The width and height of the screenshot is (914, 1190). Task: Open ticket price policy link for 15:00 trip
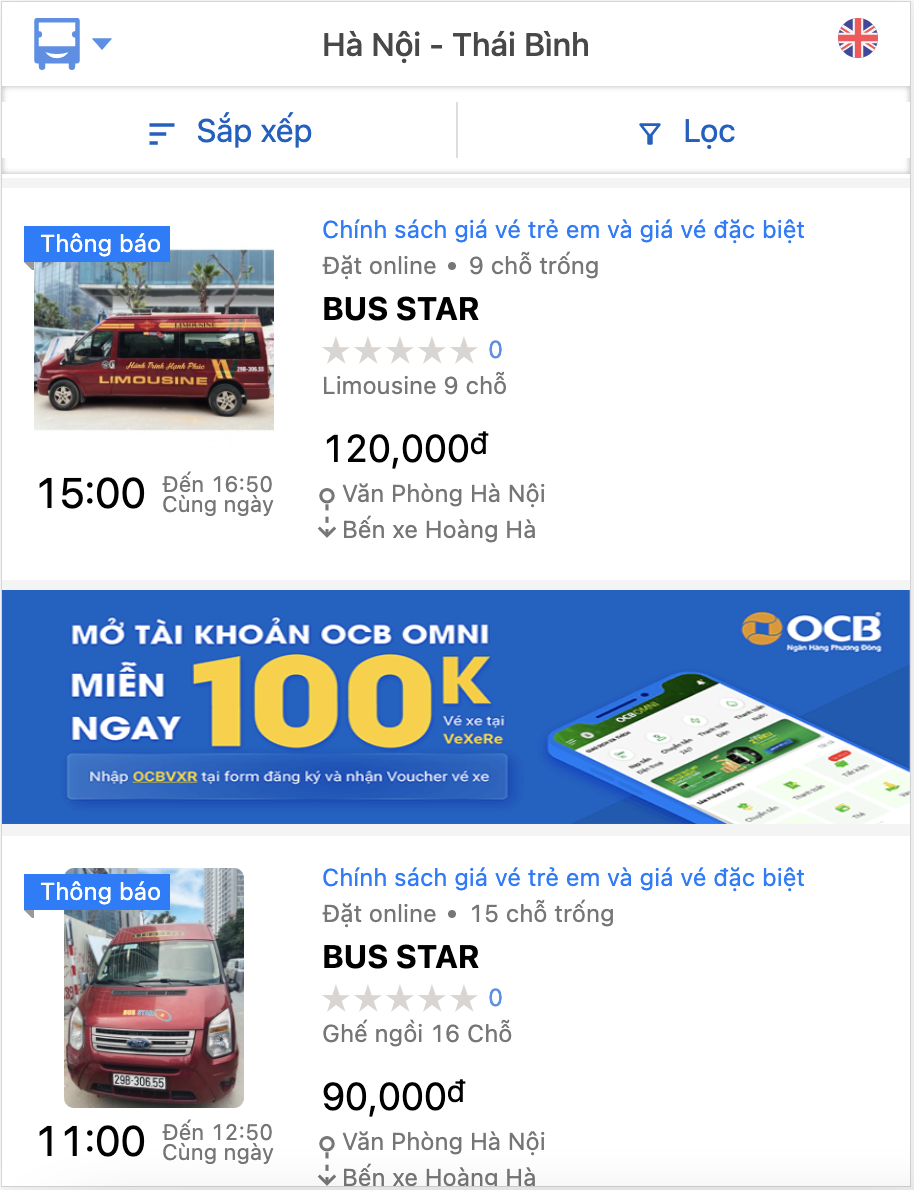[x=563, y=230]
